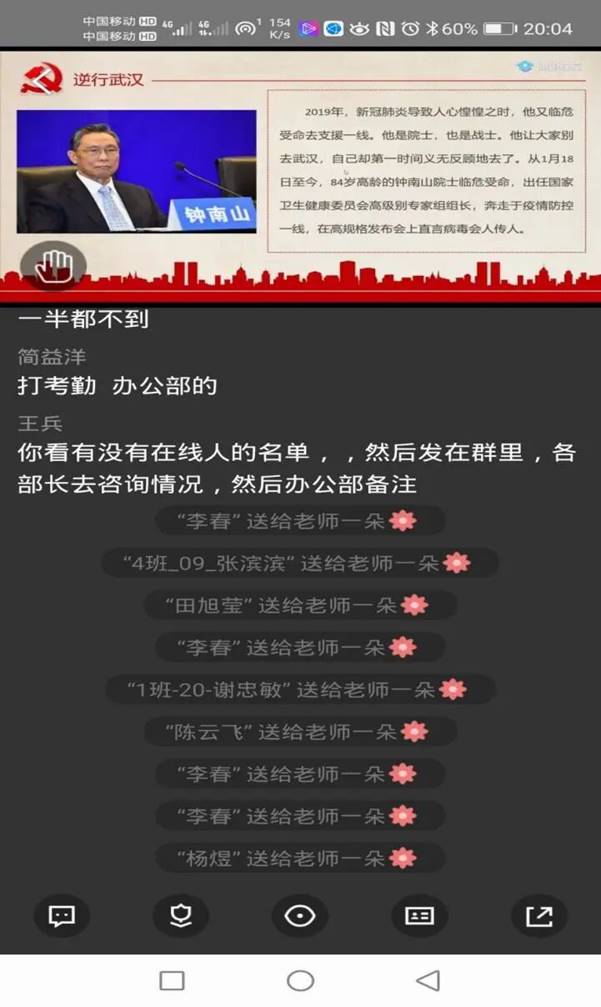
Task: Toggle the eye visibility icon
Action: [300, 915]
